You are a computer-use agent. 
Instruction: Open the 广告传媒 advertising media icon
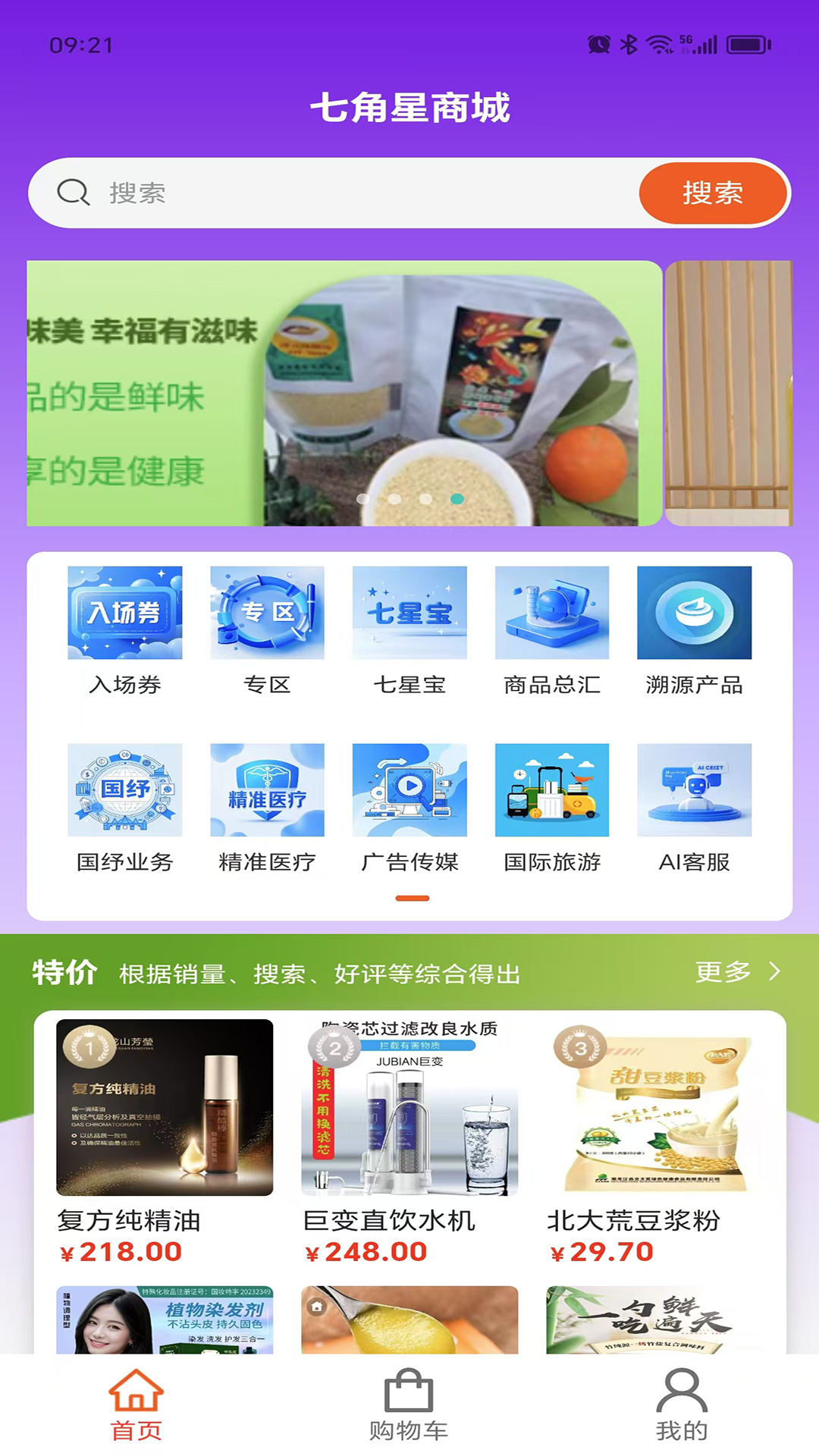(409, 790)
